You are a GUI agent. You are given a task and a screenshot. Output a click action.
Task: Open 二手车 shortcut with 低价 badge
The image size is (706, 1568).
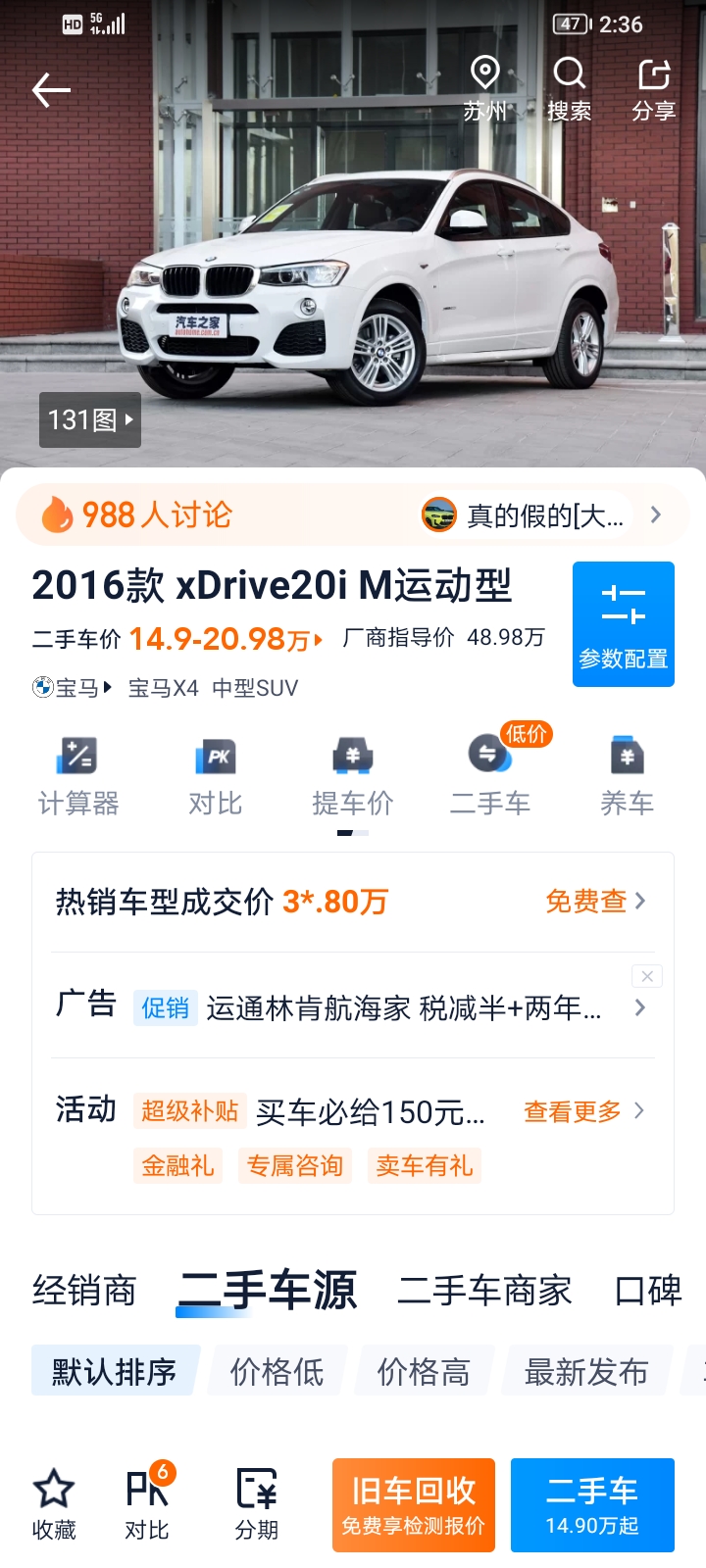(x=490, y=776)
